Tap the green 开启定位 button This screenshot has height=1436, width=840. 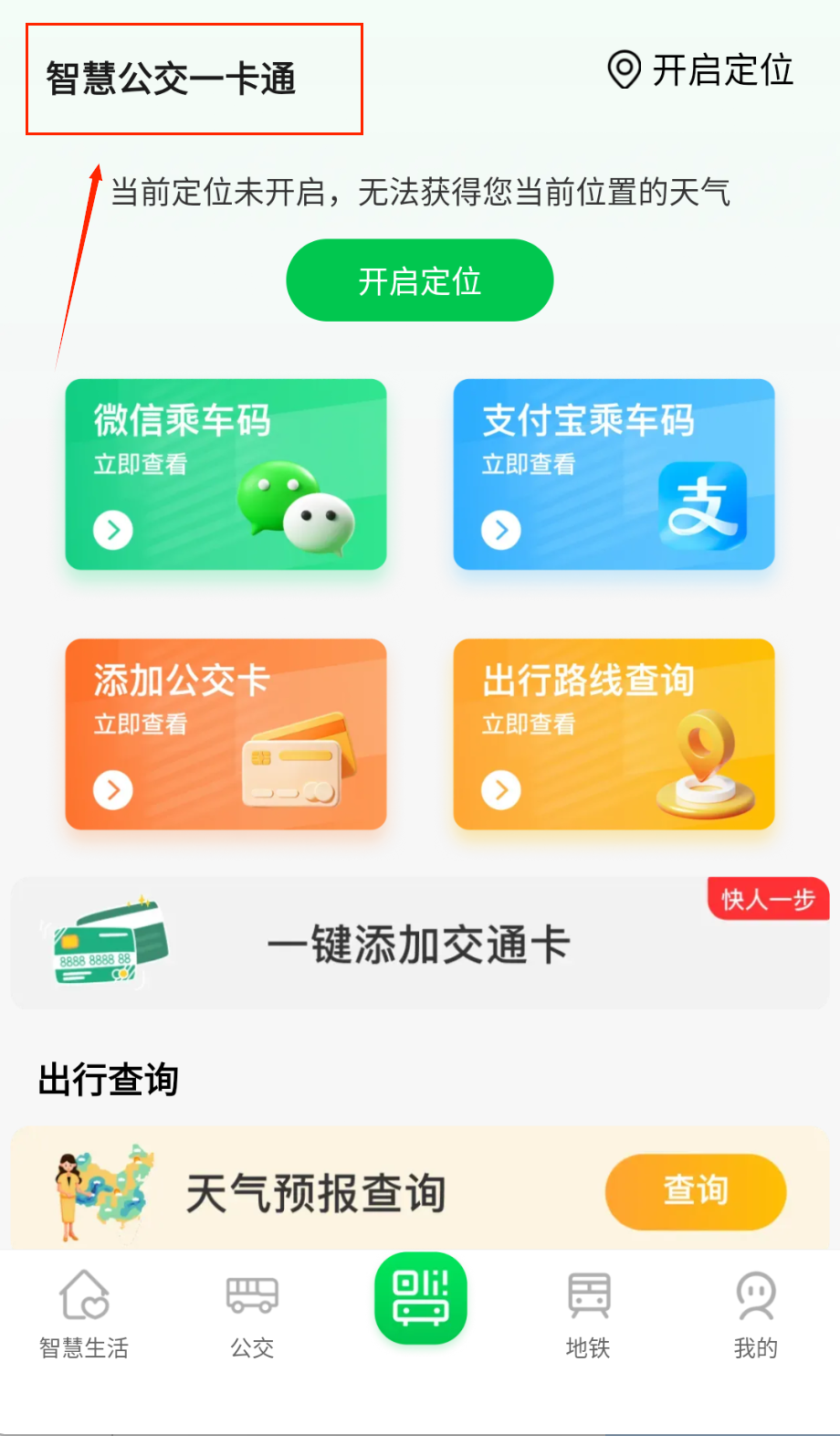click(419, 280)
